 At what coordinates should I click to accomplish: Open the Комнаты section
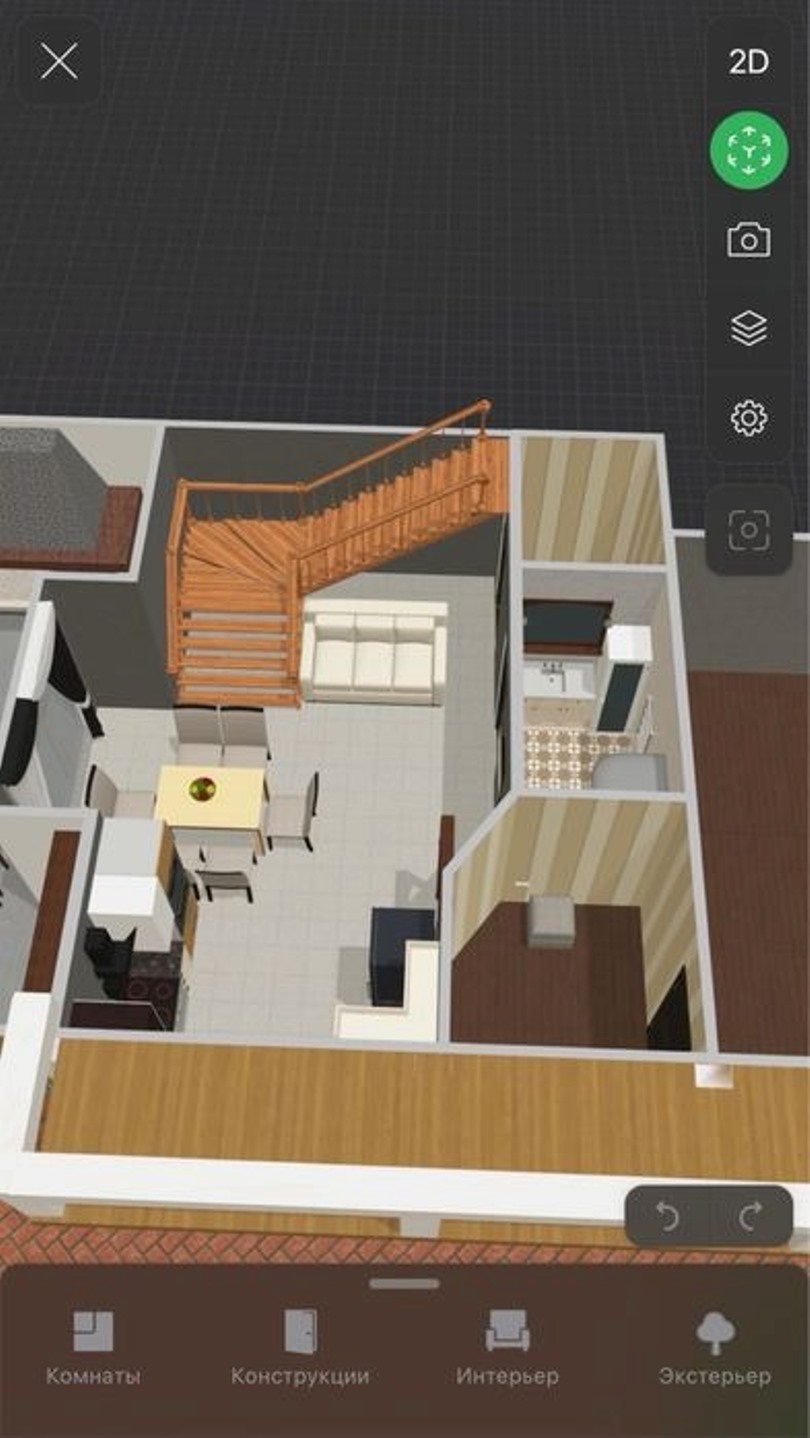[x=93, y=1348]
